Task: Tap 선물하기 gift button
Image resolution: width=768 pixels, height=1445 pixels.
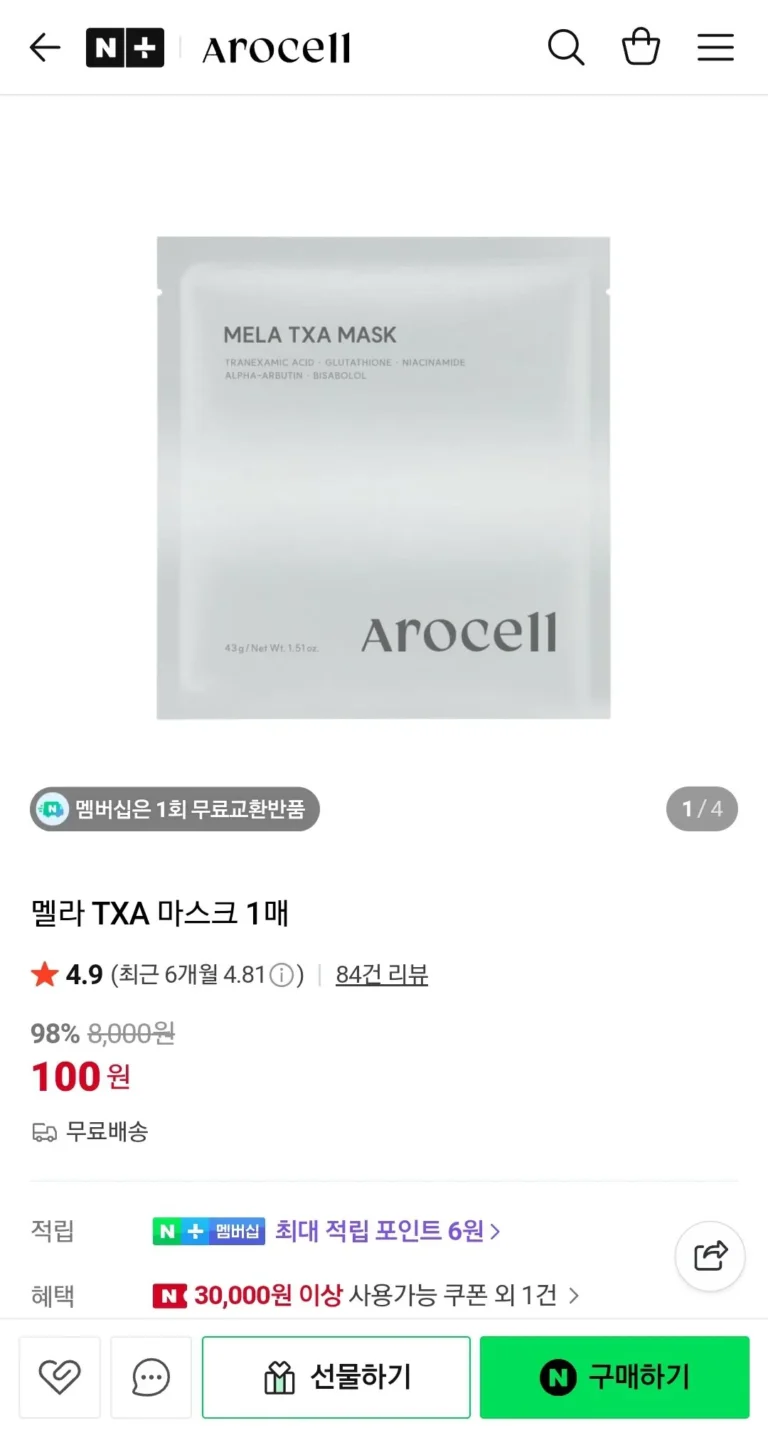Action: (x=336, y=1377)
